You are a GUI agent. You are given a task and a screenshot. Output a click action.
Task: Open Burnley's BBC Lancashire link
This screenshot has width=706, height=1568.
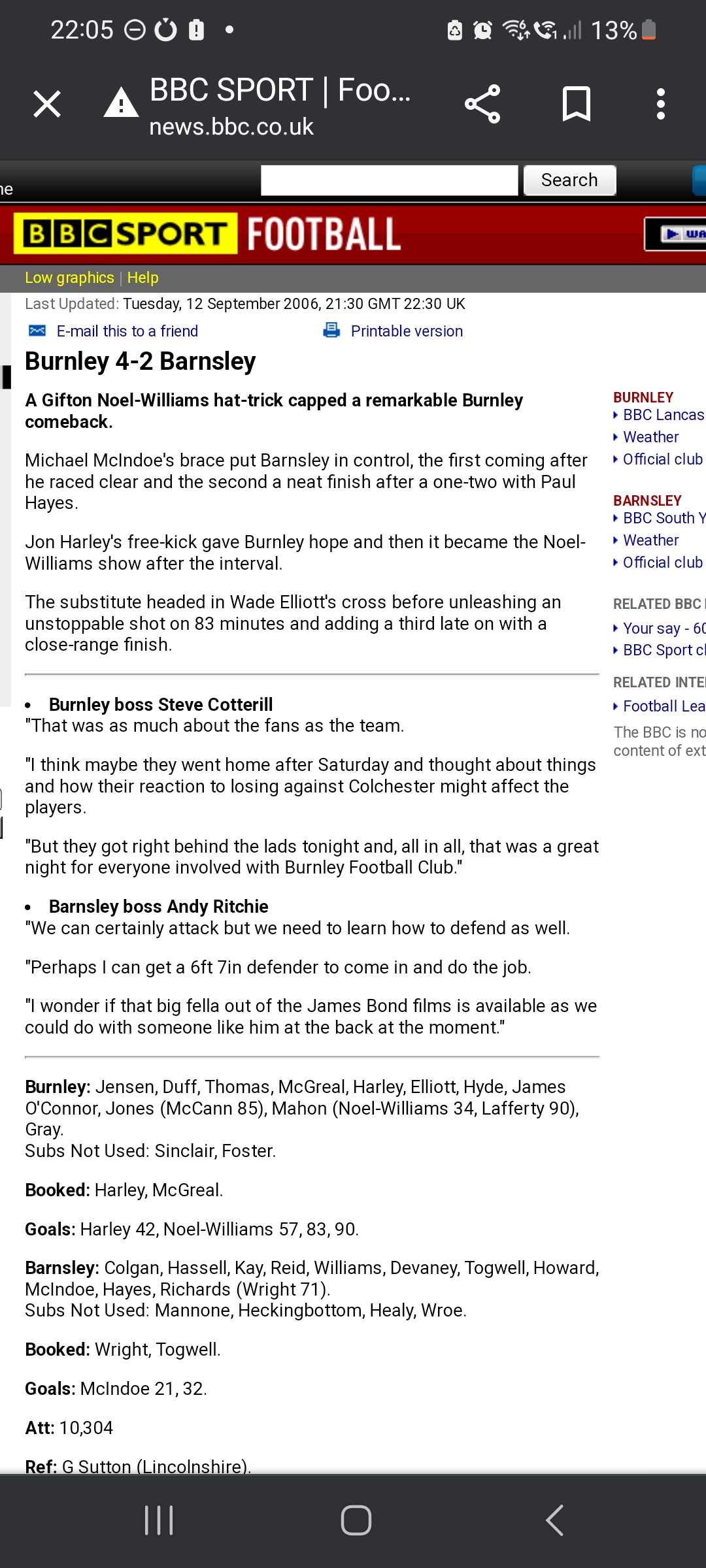tap(663, 415)
